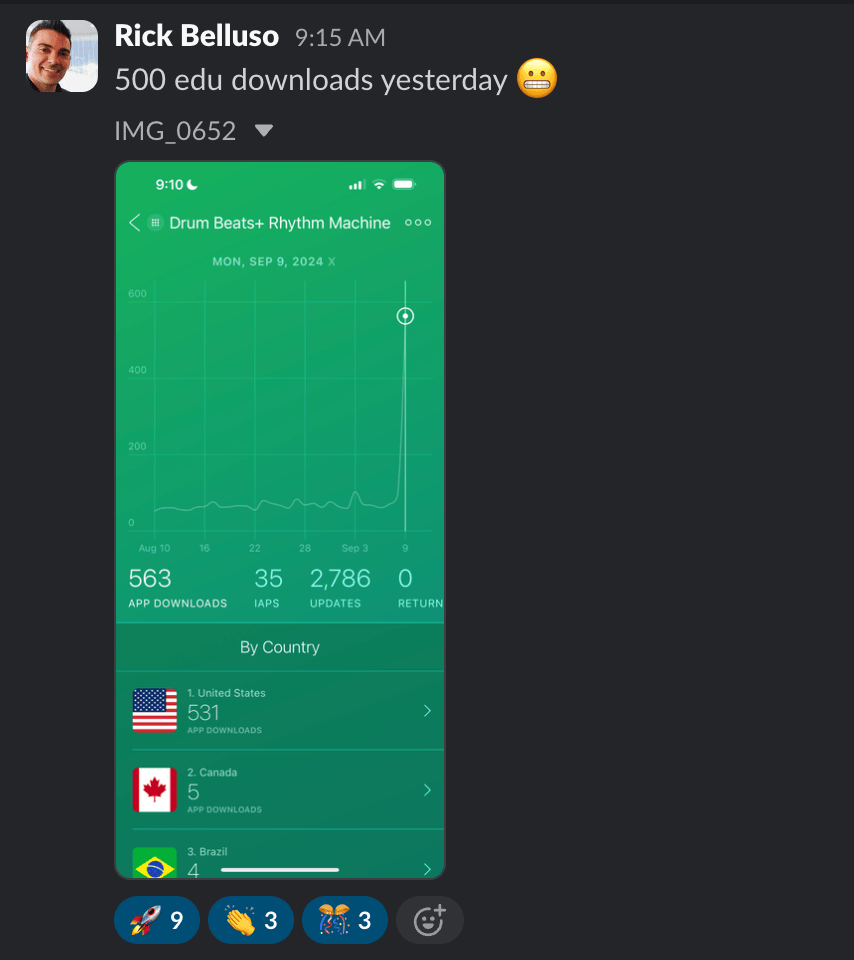Add a confetti celebration reaction
854x960 pixels.
pyautogui.click(x=344, y=920)
